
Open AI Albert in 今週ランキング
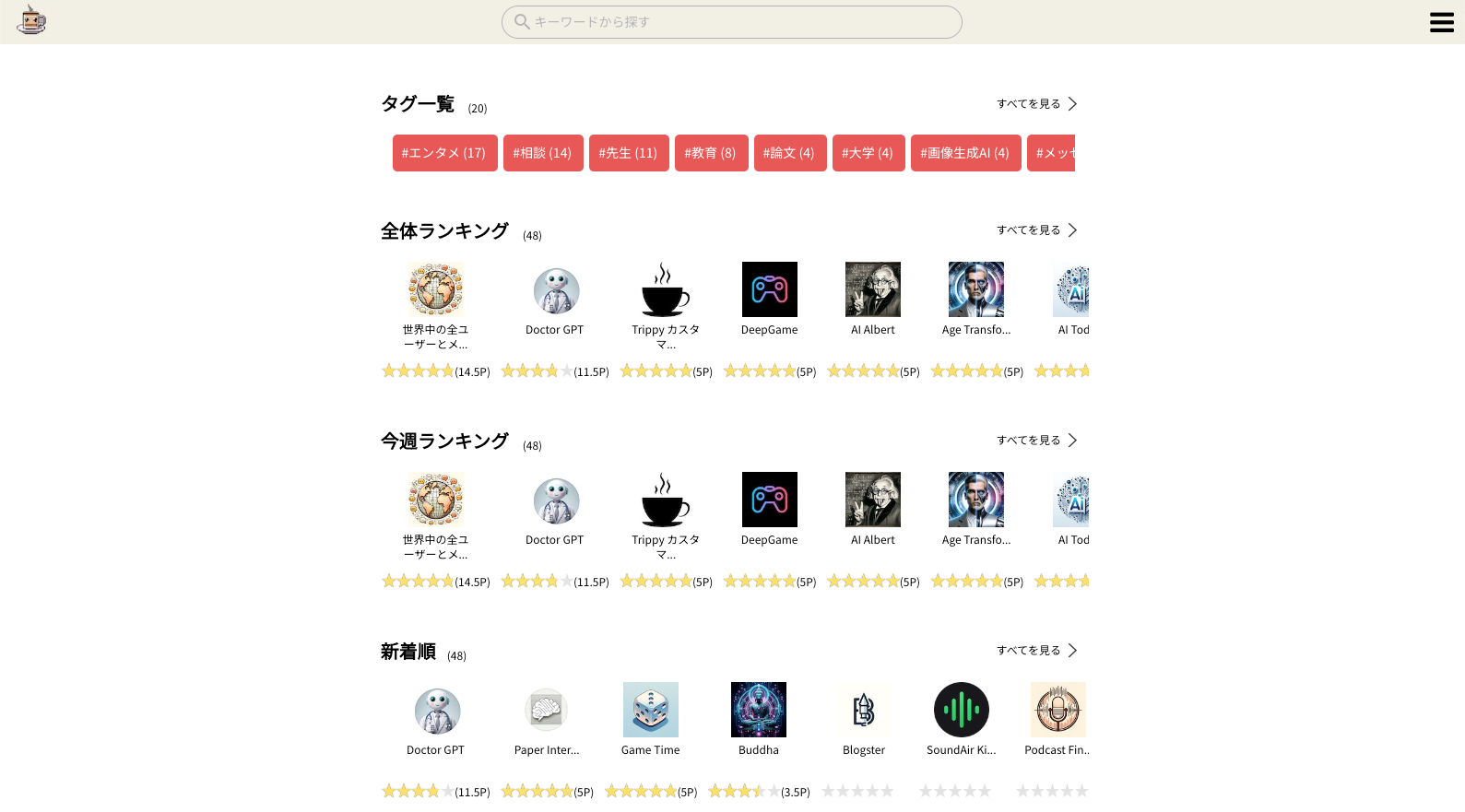coord(872,500)
